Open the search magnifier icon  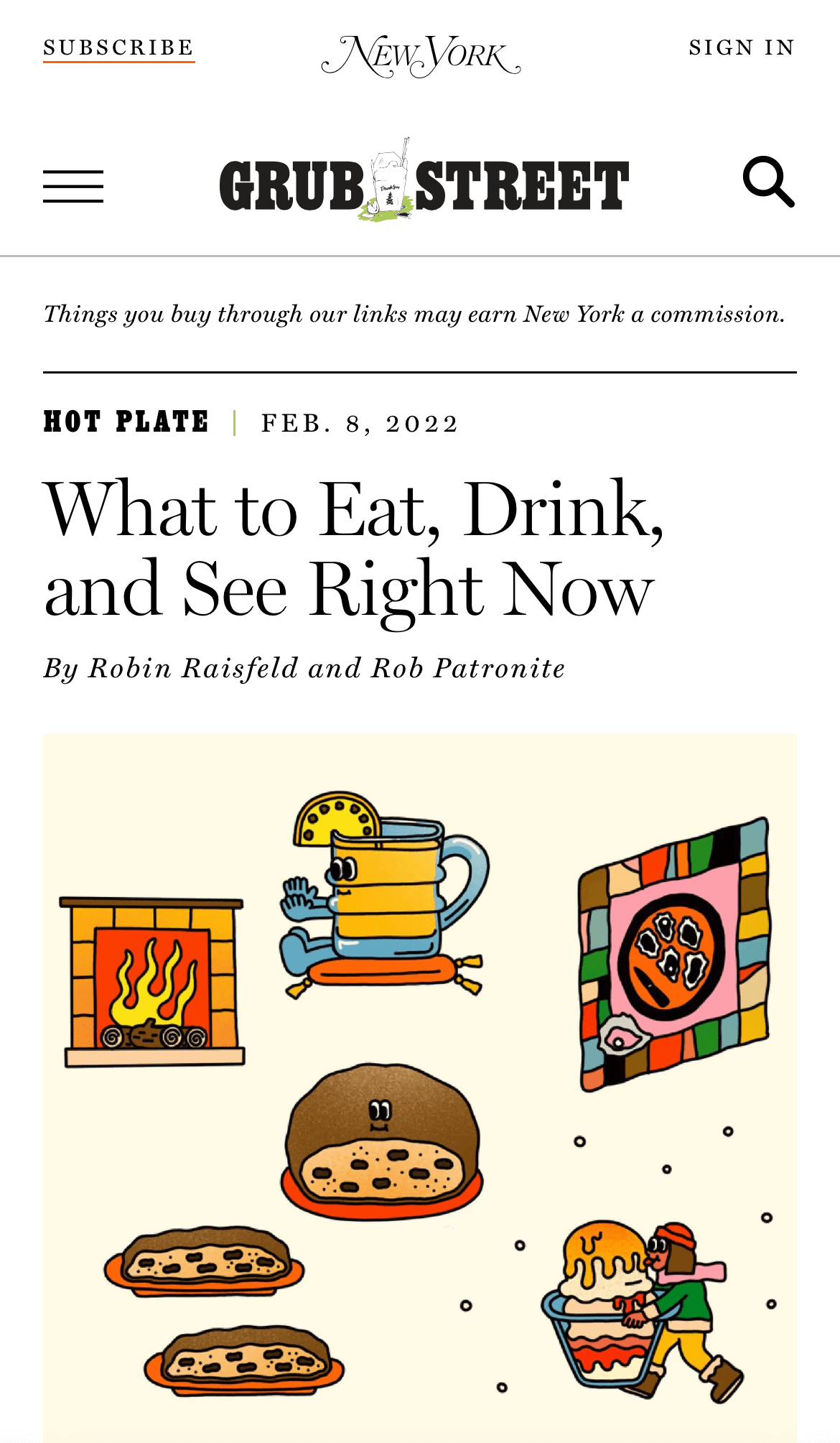(x=768, y=182)
